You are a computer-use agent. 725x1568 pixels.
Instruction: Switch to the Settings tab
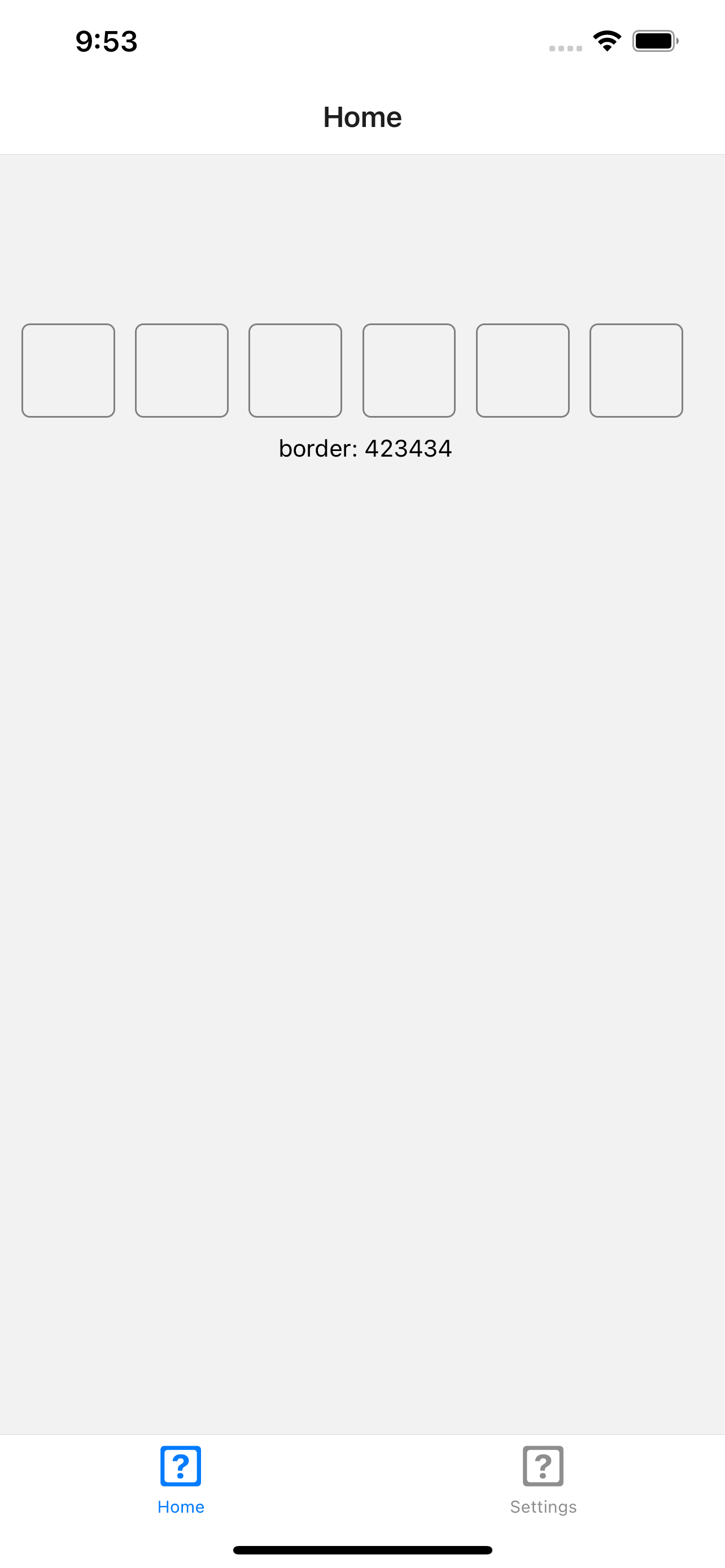[x=543, y=1480]
